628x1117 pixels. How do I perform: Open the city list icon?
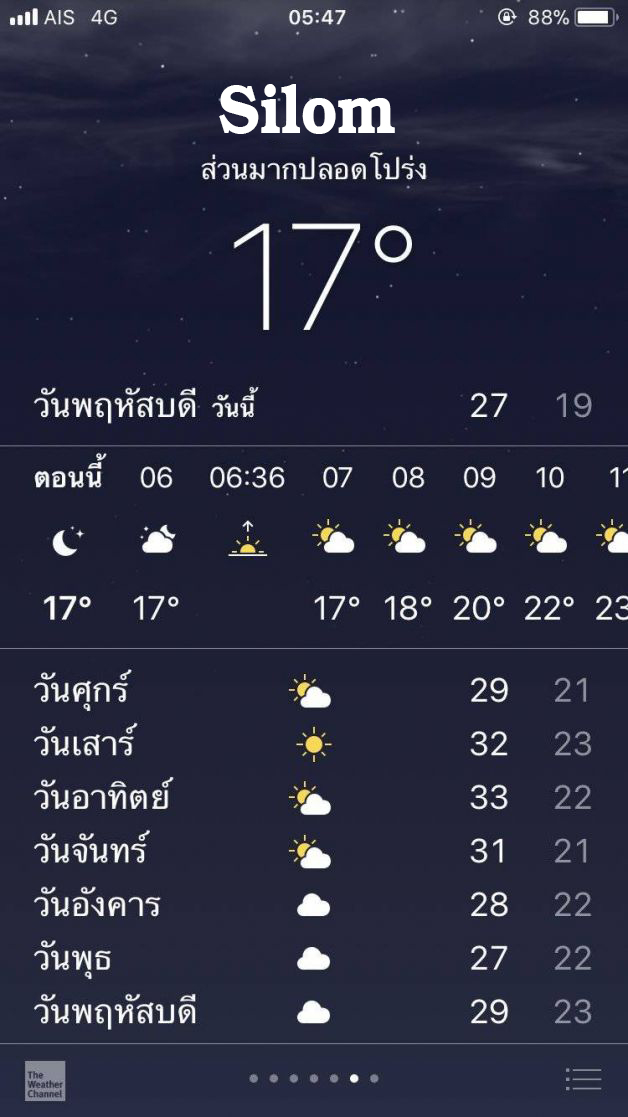[x=583, y=1079]
